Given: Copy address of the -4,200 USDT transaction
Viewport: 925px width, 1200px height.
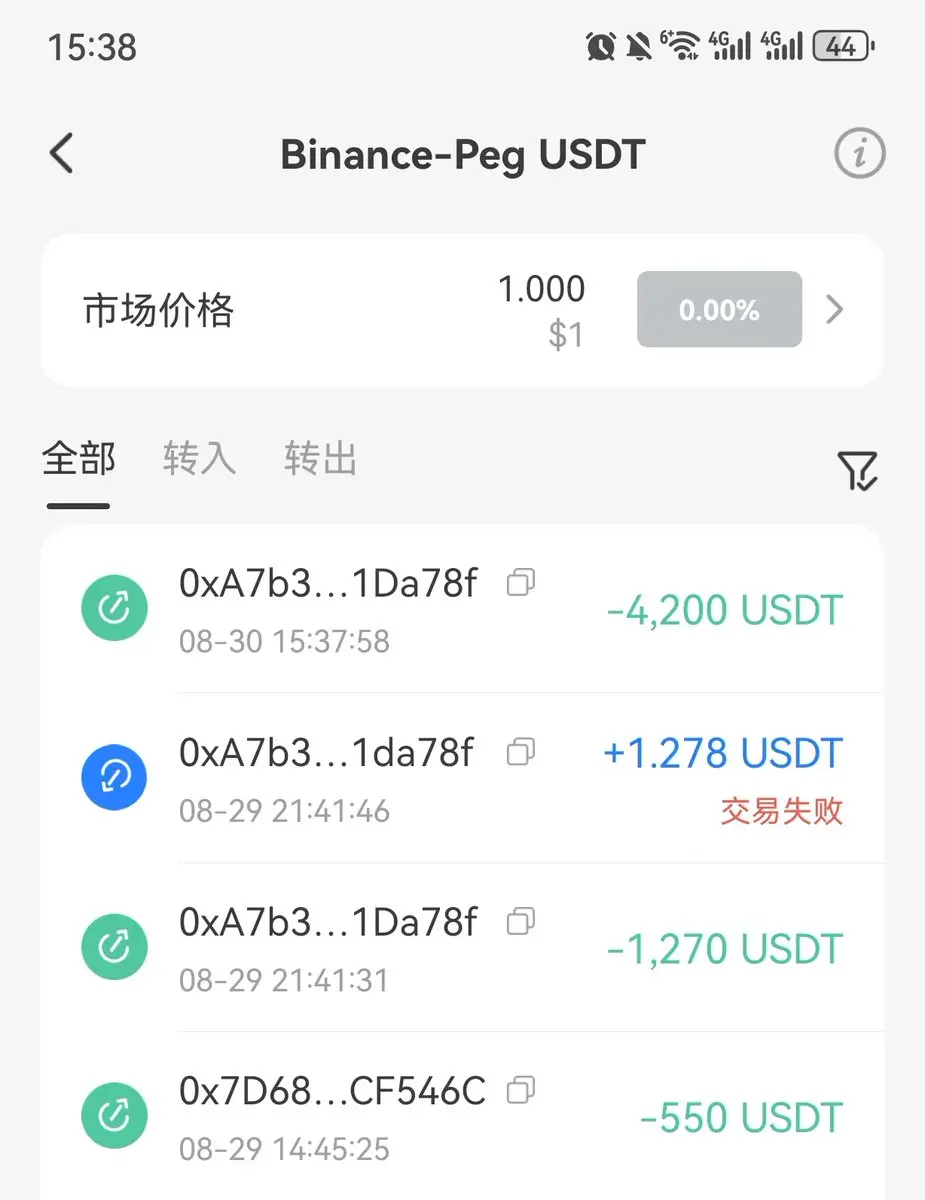Looking at the screenshot, I should pyautogui.click(x=520, y=583).
